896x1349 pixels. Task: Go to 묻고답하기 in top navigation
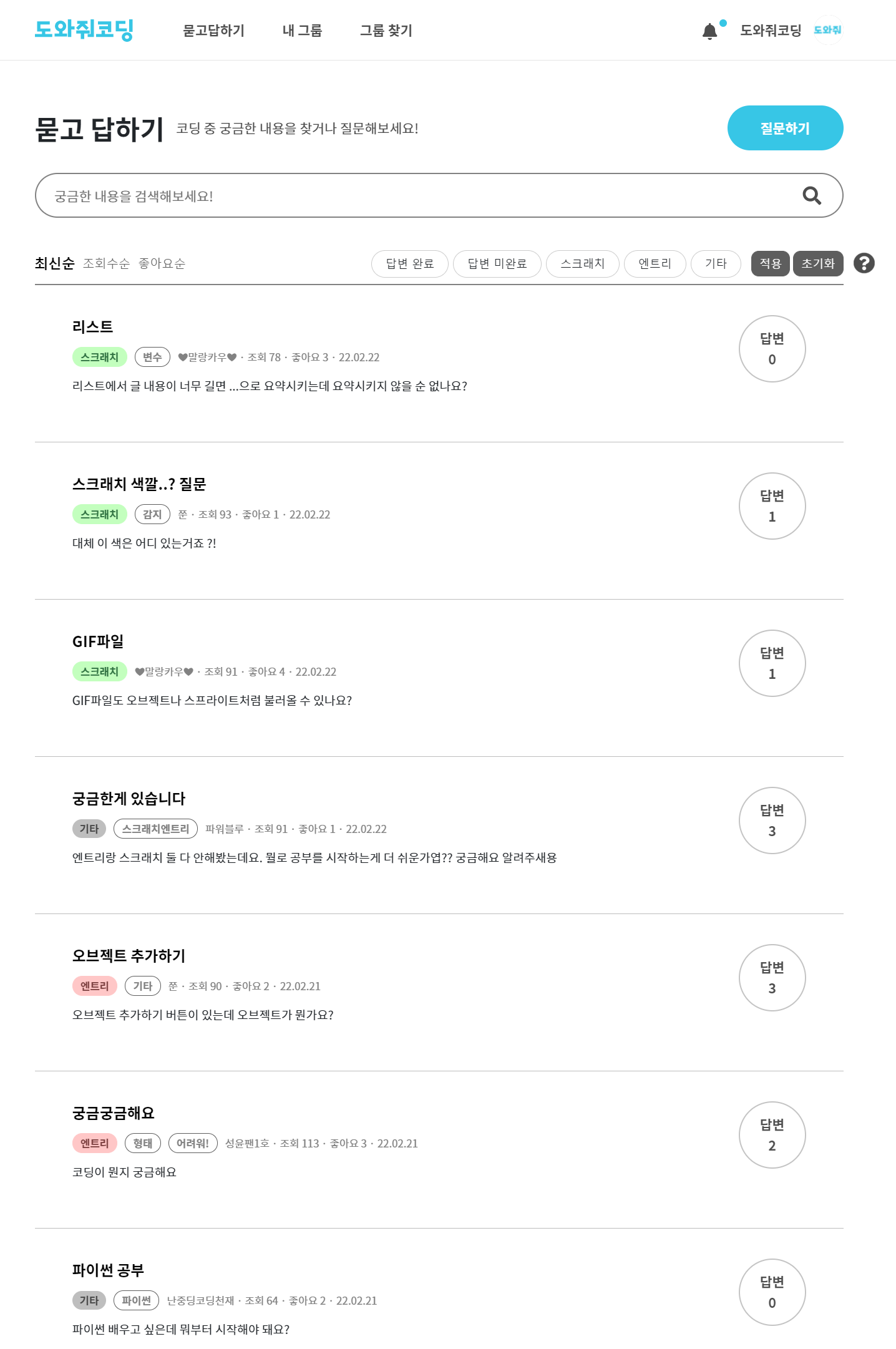point(213,31)
